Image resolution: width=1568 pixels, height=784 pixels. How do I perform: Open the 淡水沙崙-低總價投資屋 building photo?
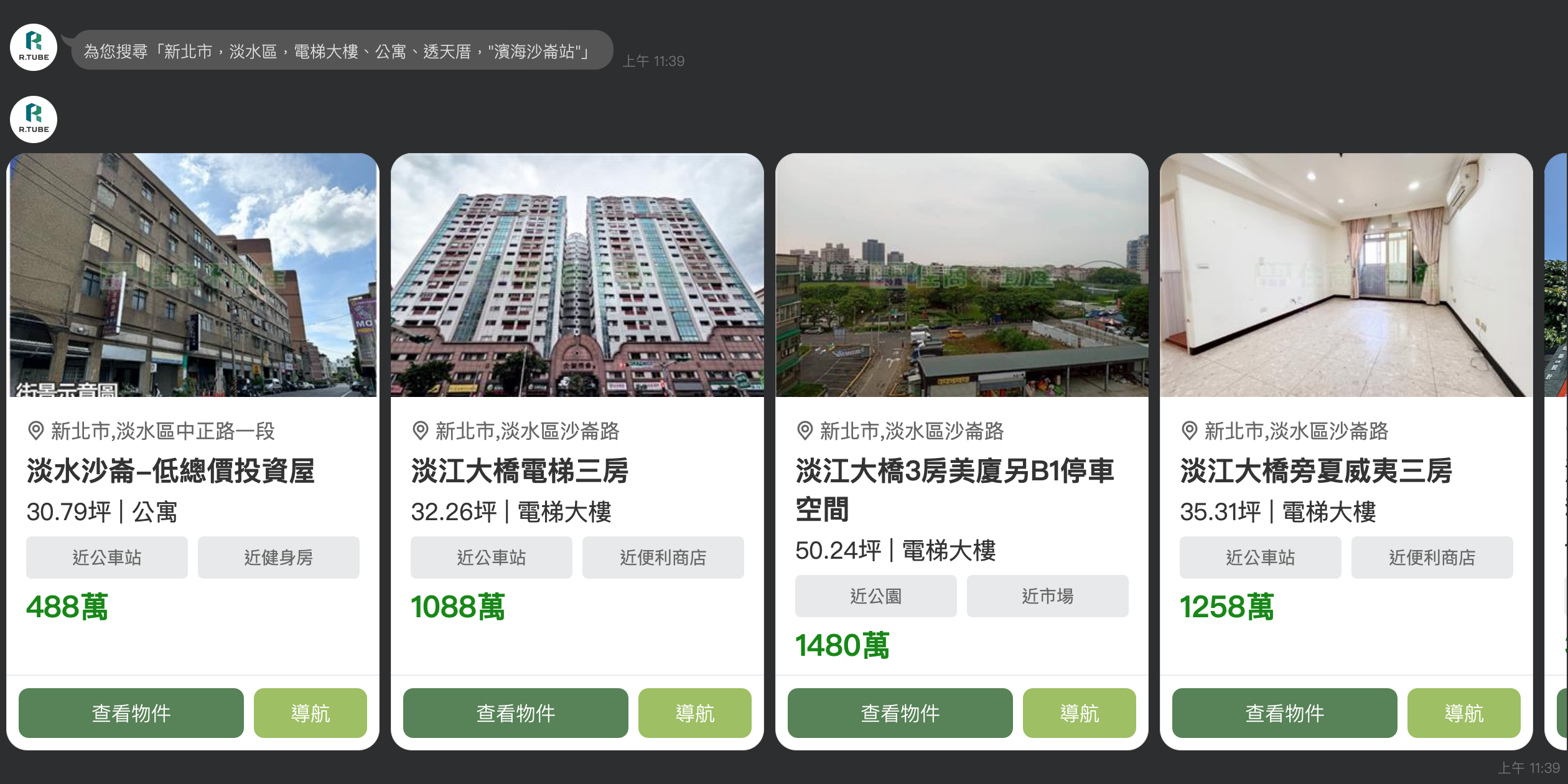click(x=193, y=275)
